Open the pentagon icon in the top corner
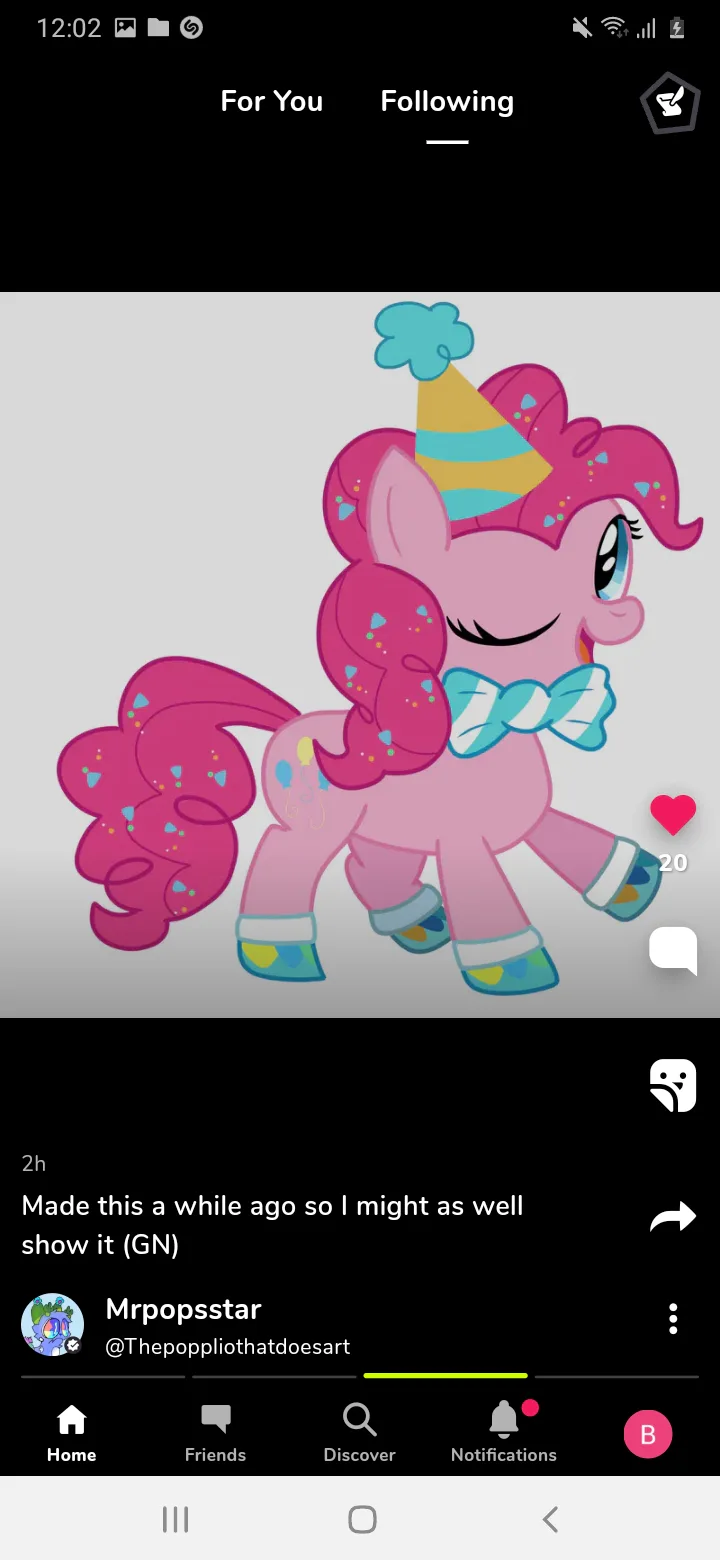This screenshot has height=1560, width=720. [669, 103]
